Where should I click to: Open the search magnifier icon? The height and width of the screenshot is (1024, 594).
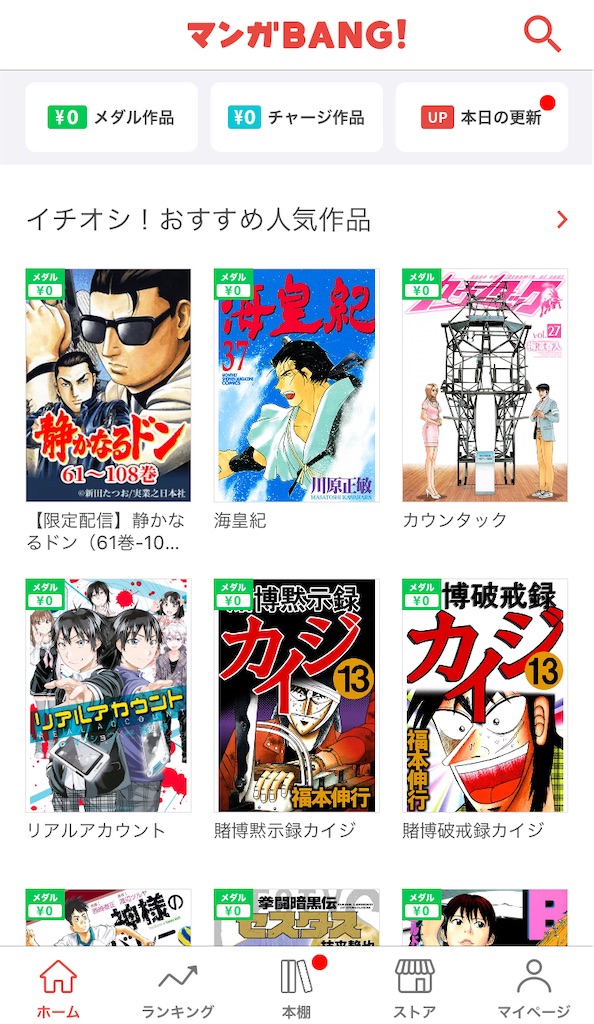542,33
